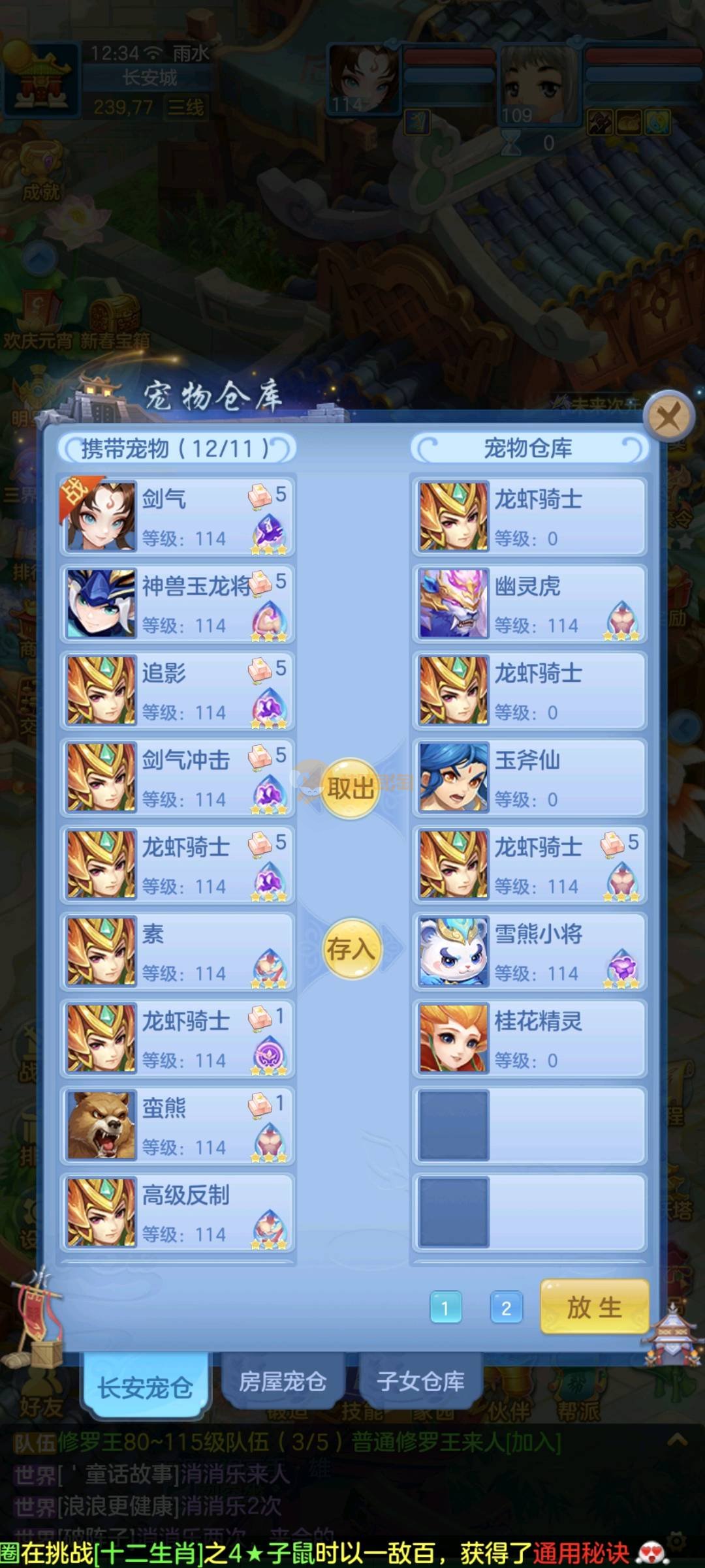Select the 长安宠仓 tab
Viewport: 705px width, 1568px height.
[x=145, y=1387]
